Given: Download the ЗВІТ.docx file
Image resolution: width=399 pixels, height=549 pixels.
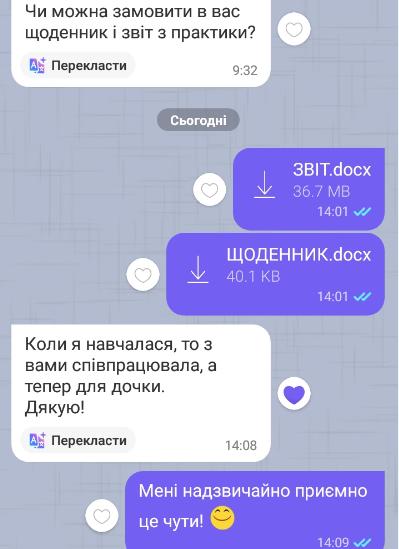Looking at the screenshot, I should pyautogui.click(x=264, y=185).
